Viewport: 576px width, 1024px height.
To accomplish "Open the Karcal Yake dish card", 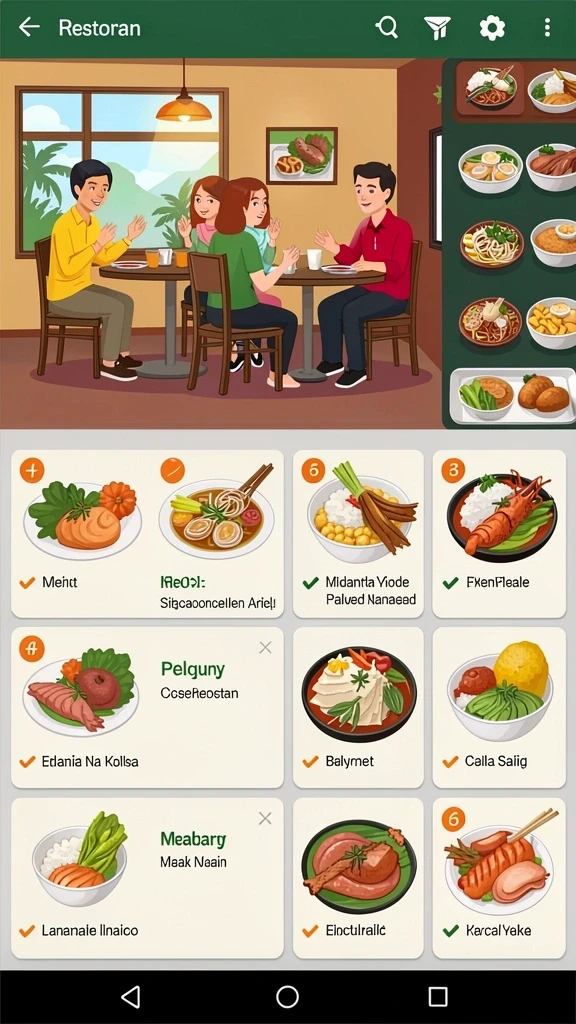I will point(499,878).
